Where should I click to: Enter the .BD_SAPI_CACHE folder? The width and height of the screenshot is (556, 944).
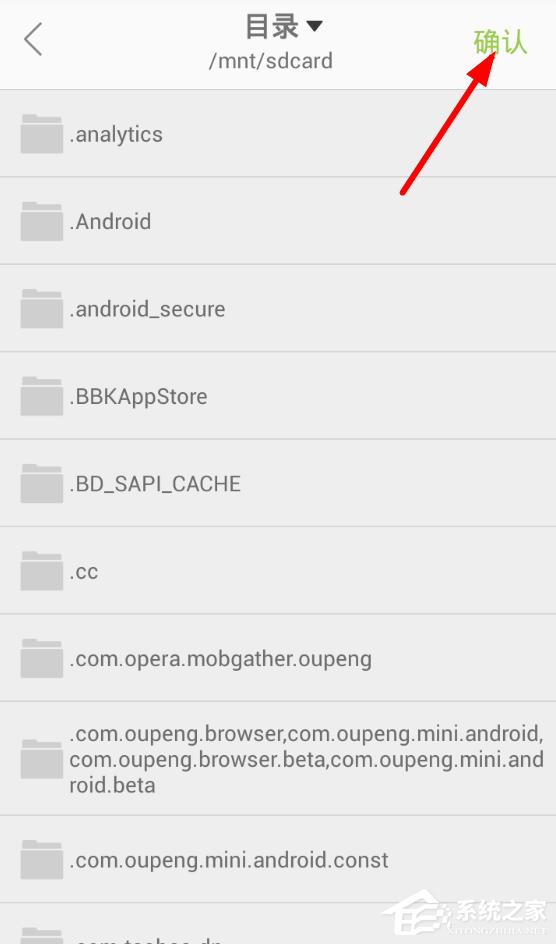pos(278,483)
